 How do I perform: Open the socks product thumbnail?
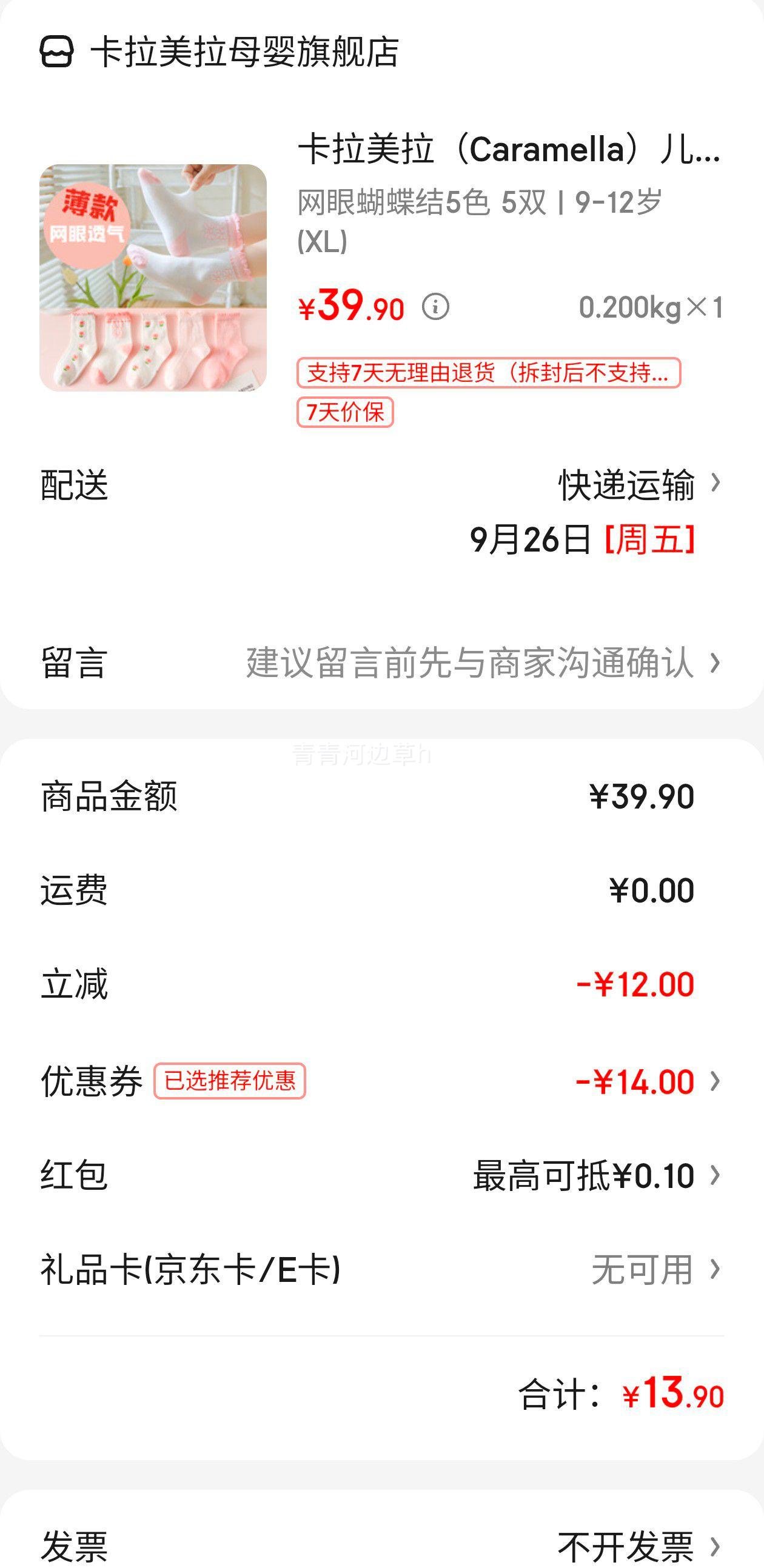153,278
